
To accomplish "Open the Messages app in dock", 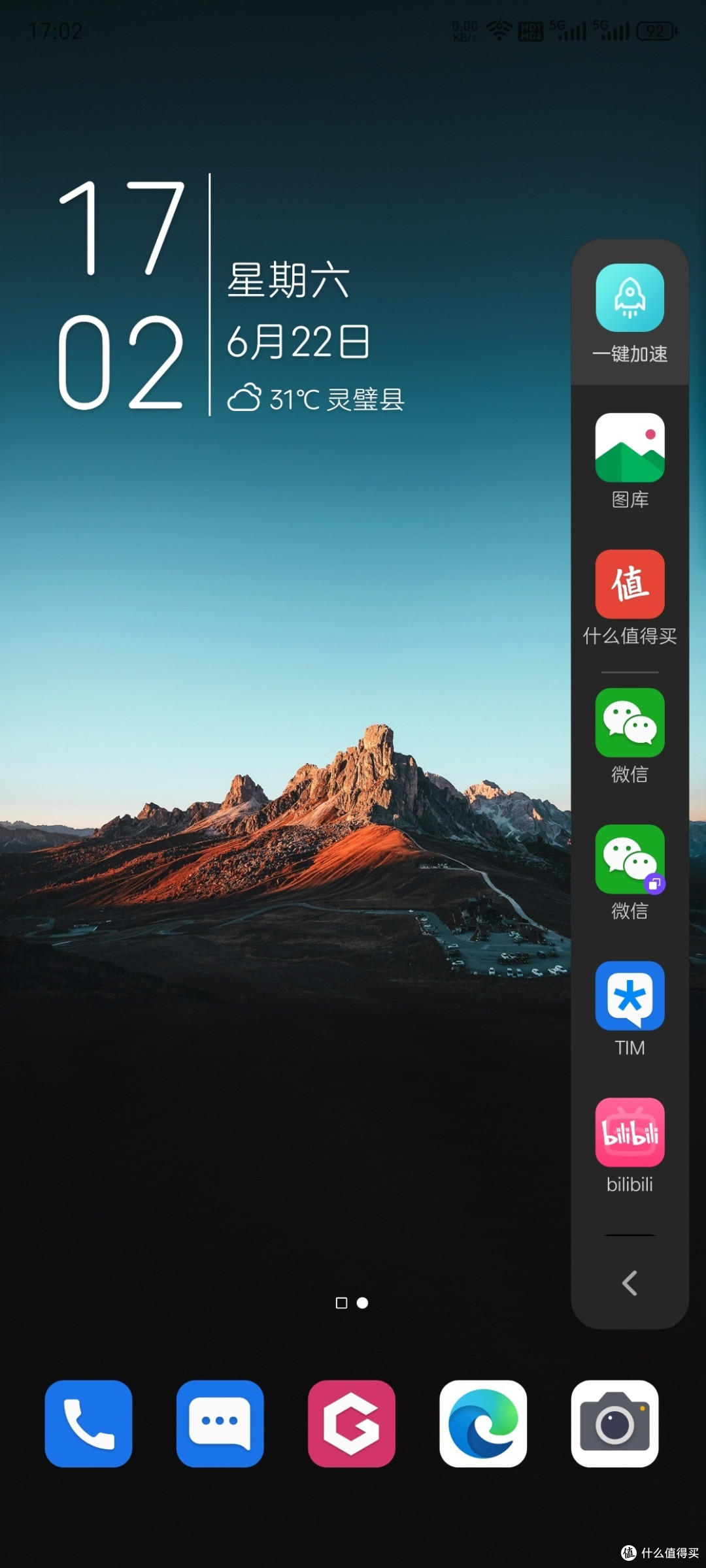I will [x=220, y=1424].
